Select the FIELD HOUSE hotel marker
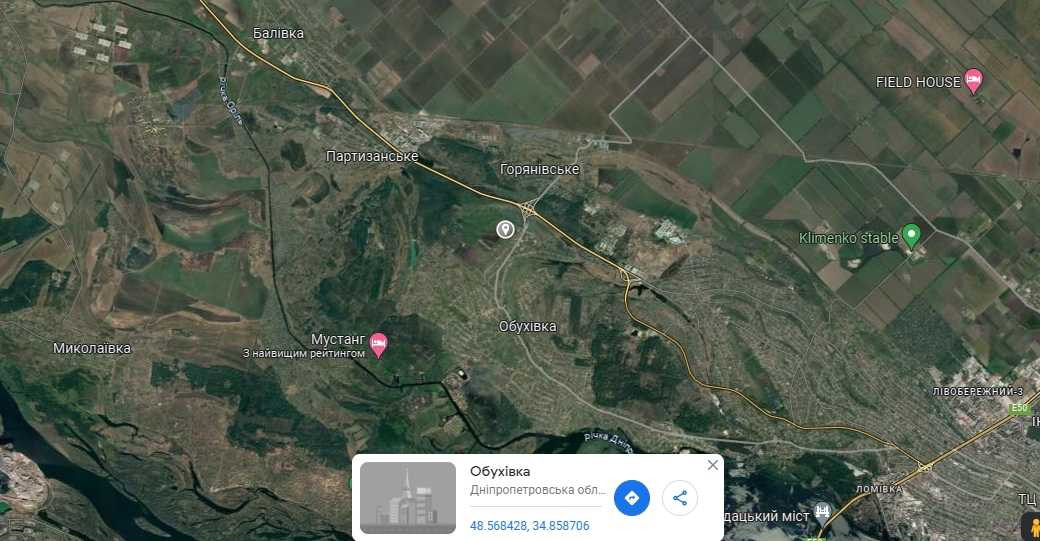The height and width of the screenshot is (541, 1040). [973, 82]
